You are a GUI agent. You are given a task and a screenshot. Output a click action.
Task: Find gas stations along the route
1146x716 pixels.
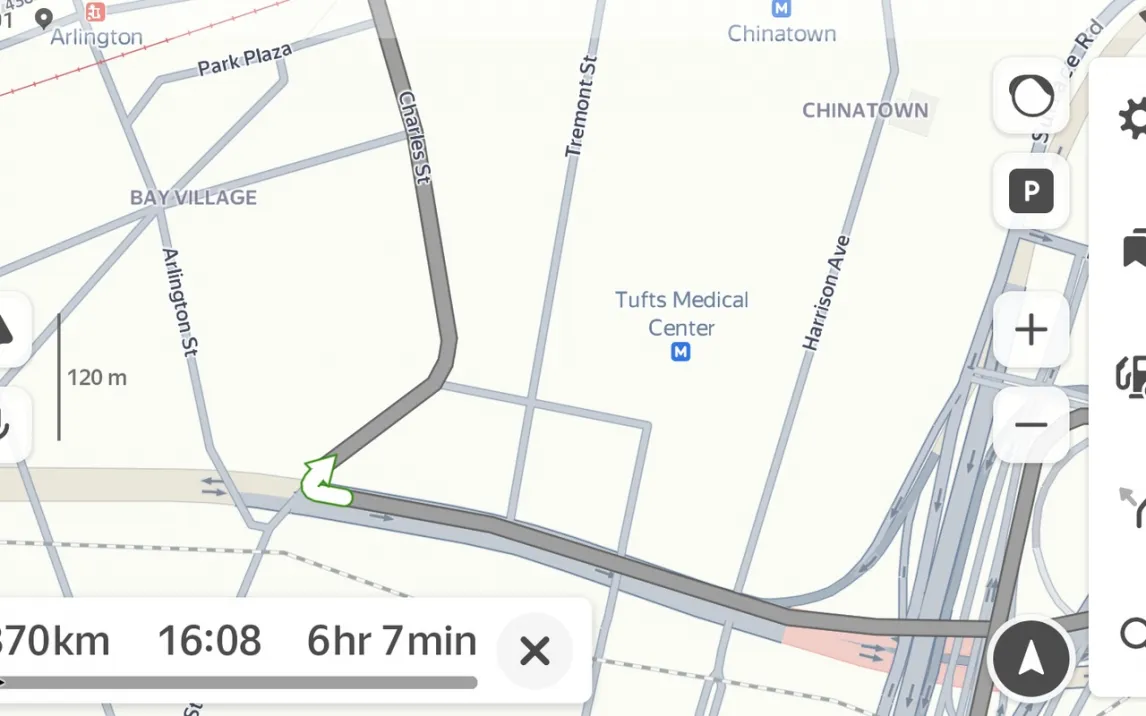pos(1133,376)
